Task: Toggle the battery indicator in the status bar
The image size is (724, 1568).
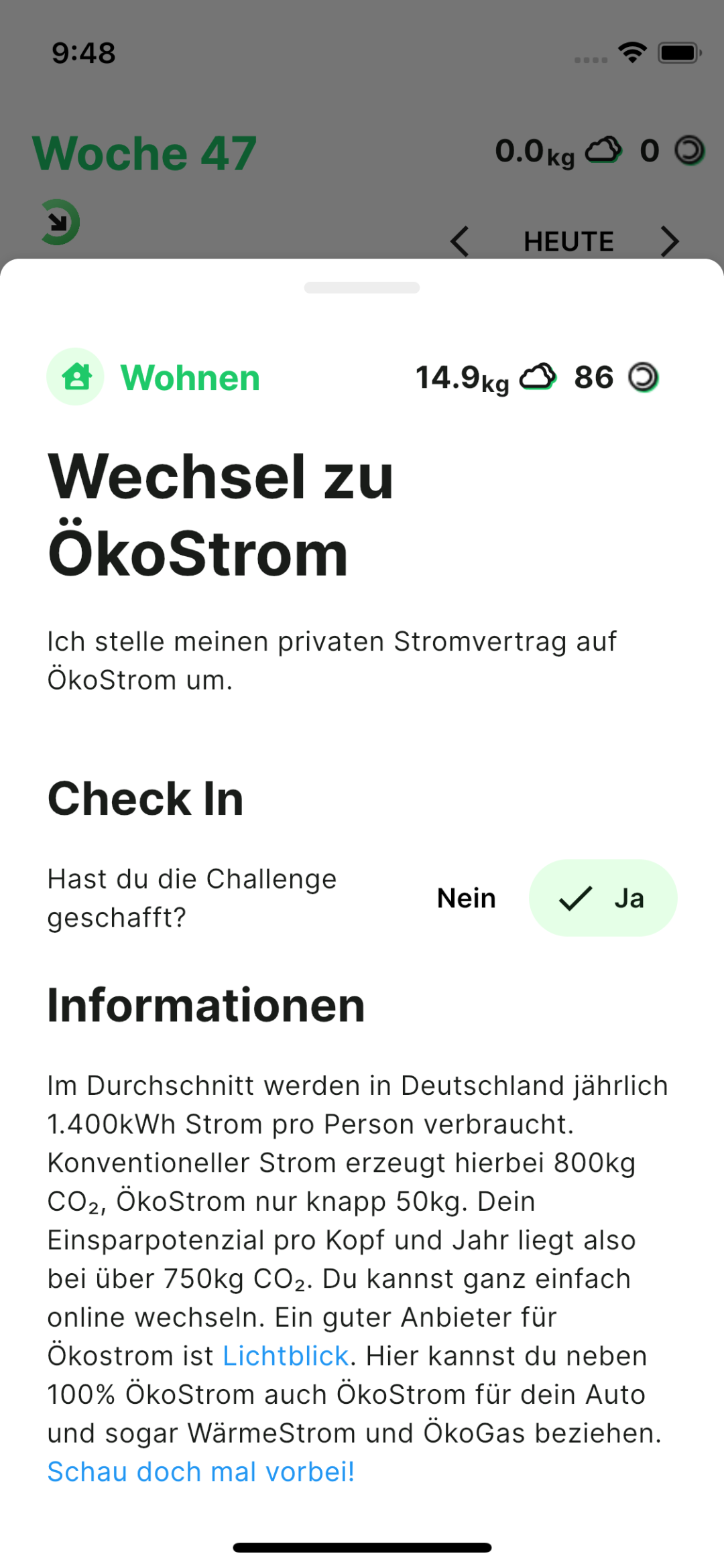Action: (x=678, y=51)
